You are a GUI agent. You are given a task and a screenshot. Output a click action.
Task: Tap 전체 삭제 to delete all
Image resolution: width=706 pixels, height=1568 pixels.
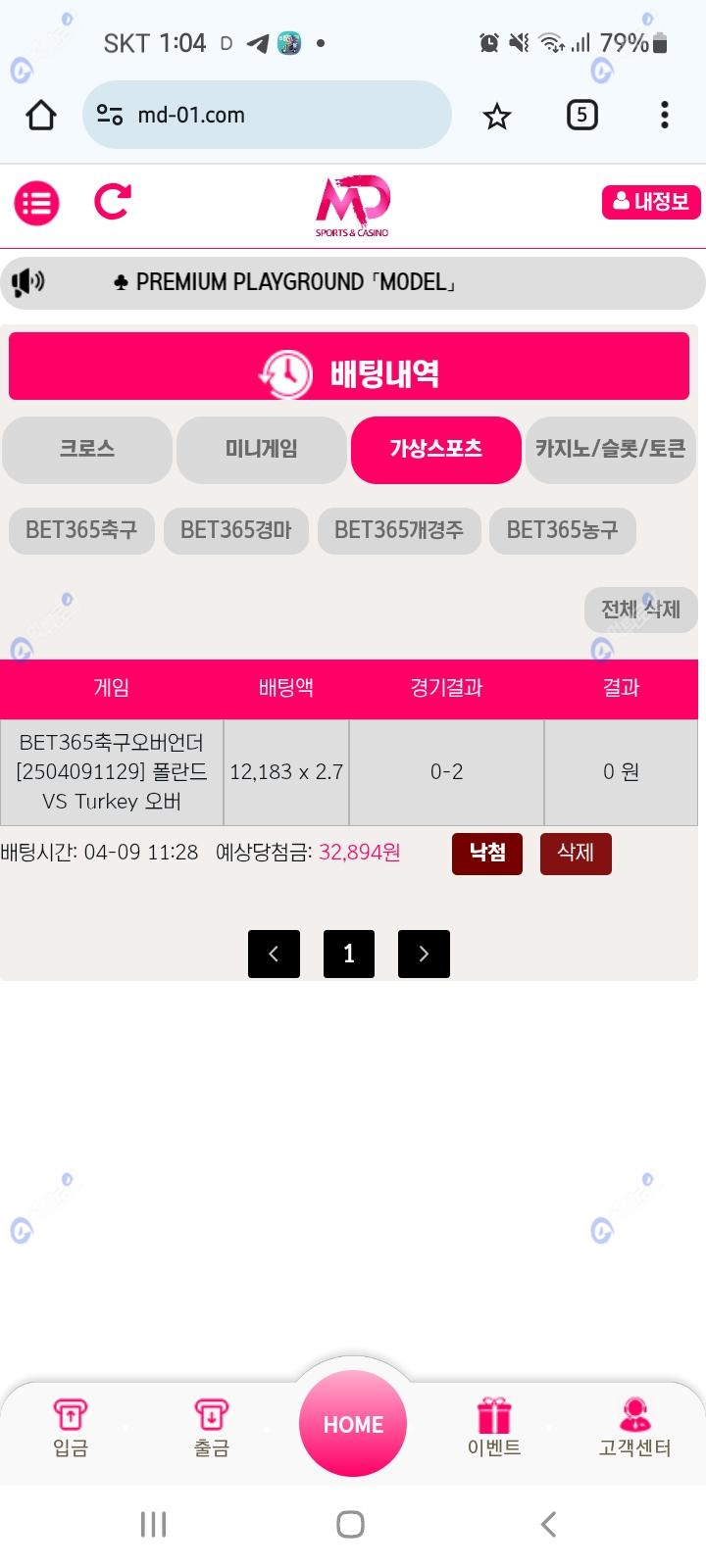(640, 610)
